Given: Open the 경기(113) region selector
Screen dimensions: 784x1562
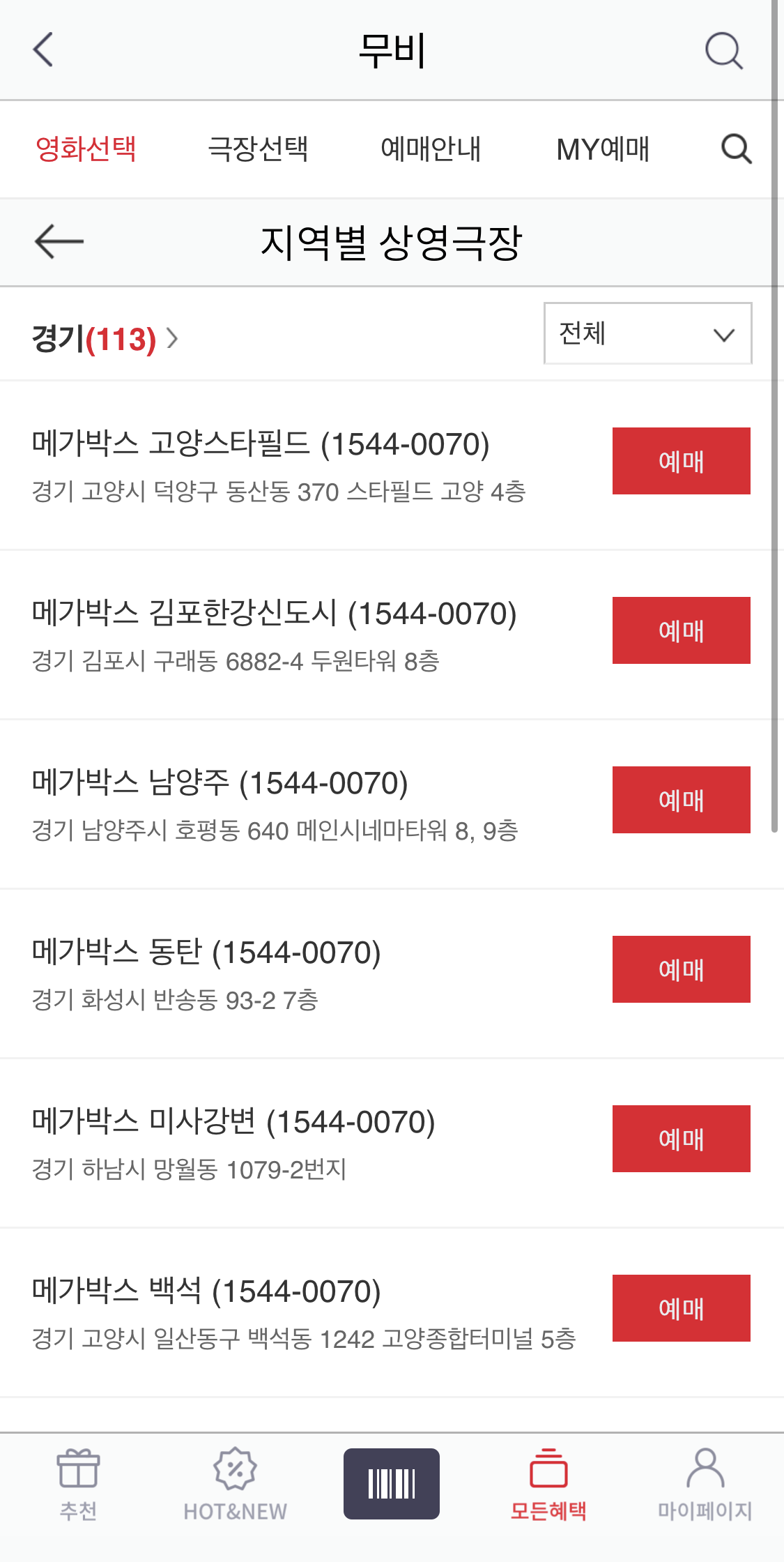Looking at the screenshot, I should [105, 339].
